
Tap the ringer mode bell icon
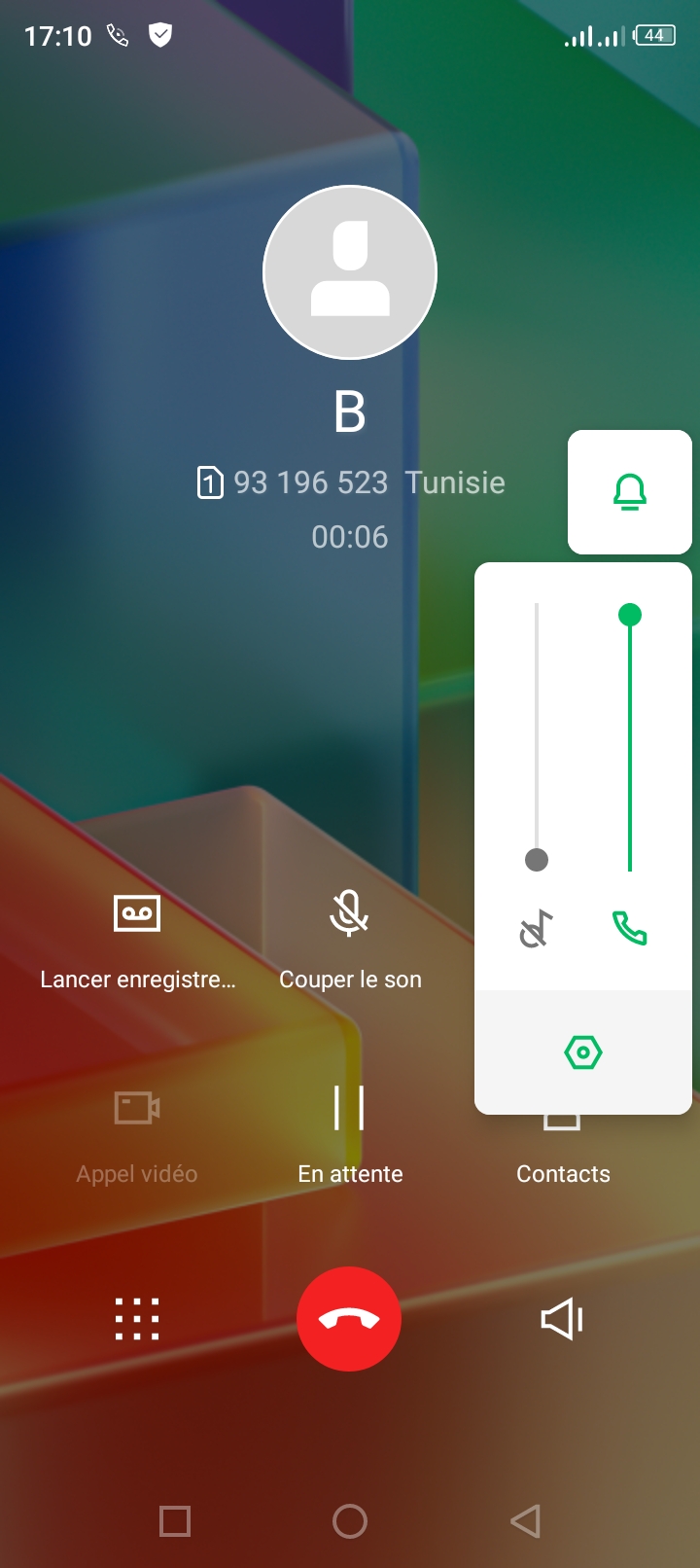pyautogui.click(x=630, y=492)
